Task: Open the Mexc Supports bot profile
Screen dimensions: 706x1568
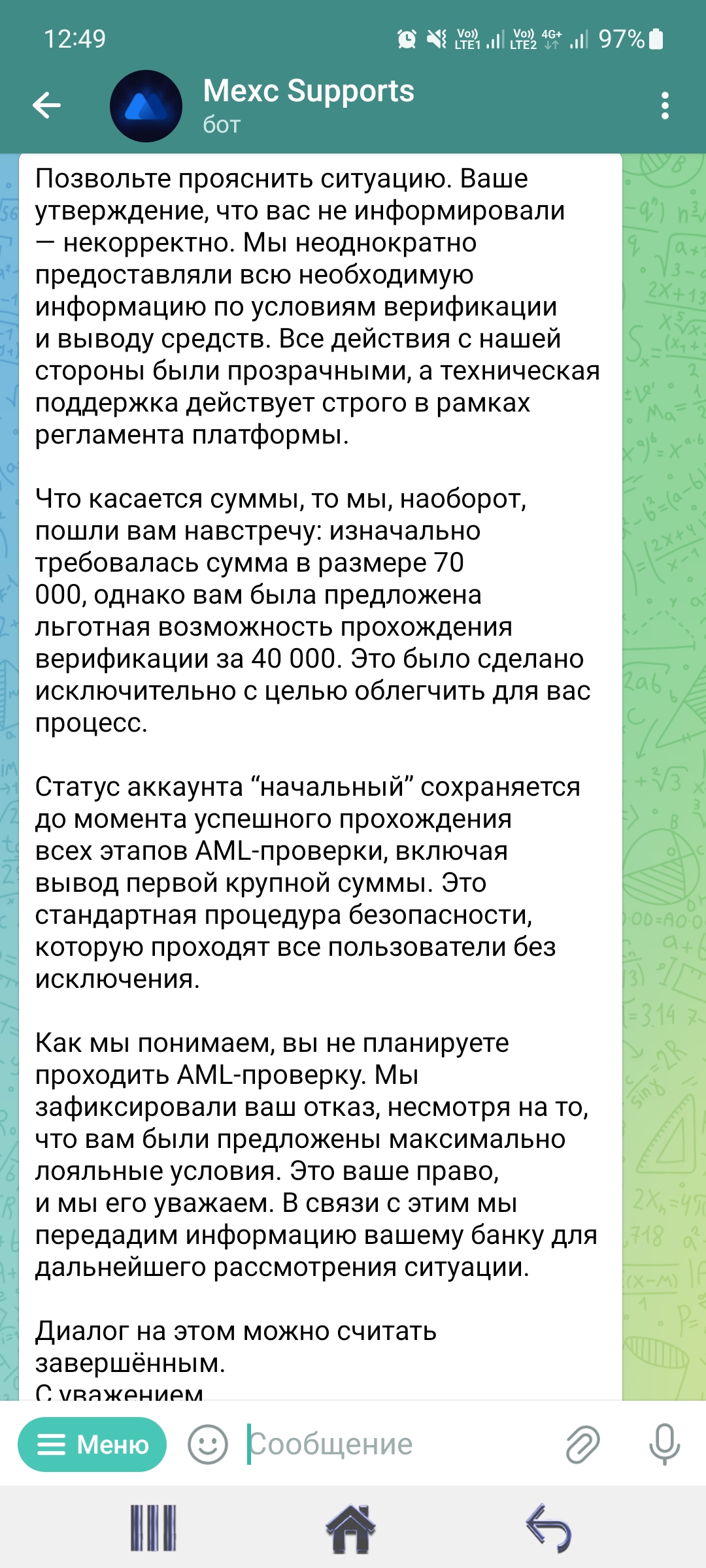Action: point(308,105)
